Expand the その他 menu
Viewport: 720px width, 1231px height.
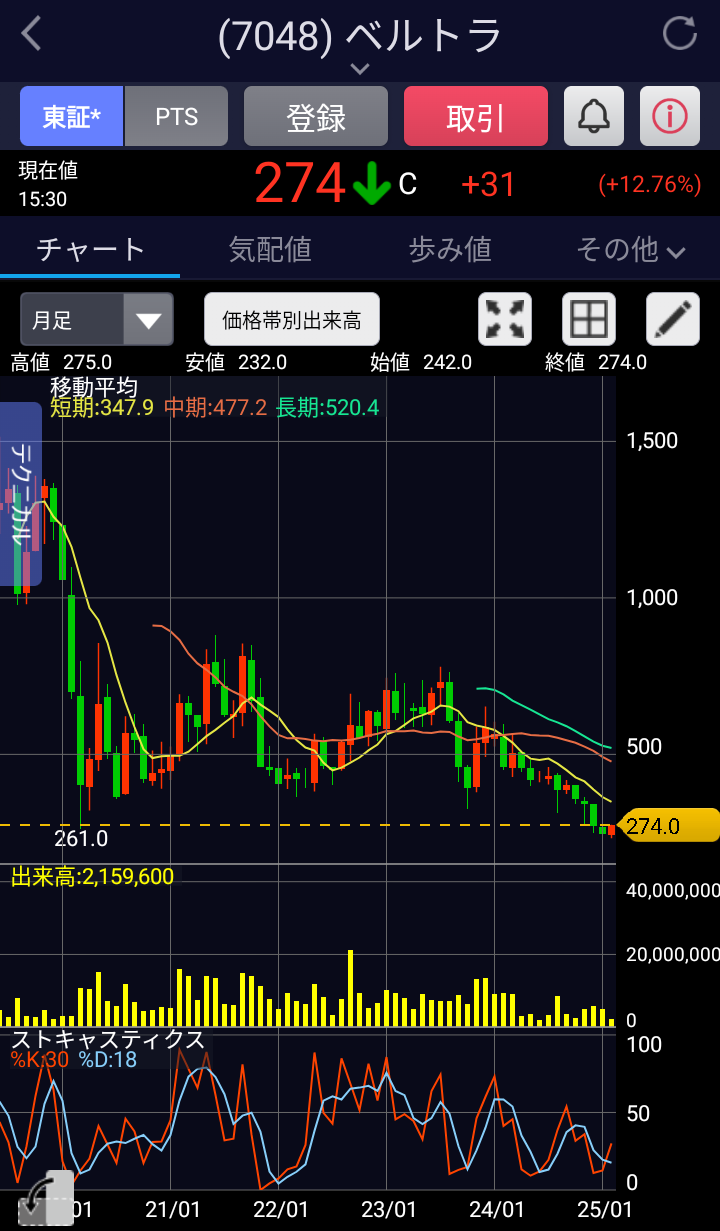pos(630,249)
